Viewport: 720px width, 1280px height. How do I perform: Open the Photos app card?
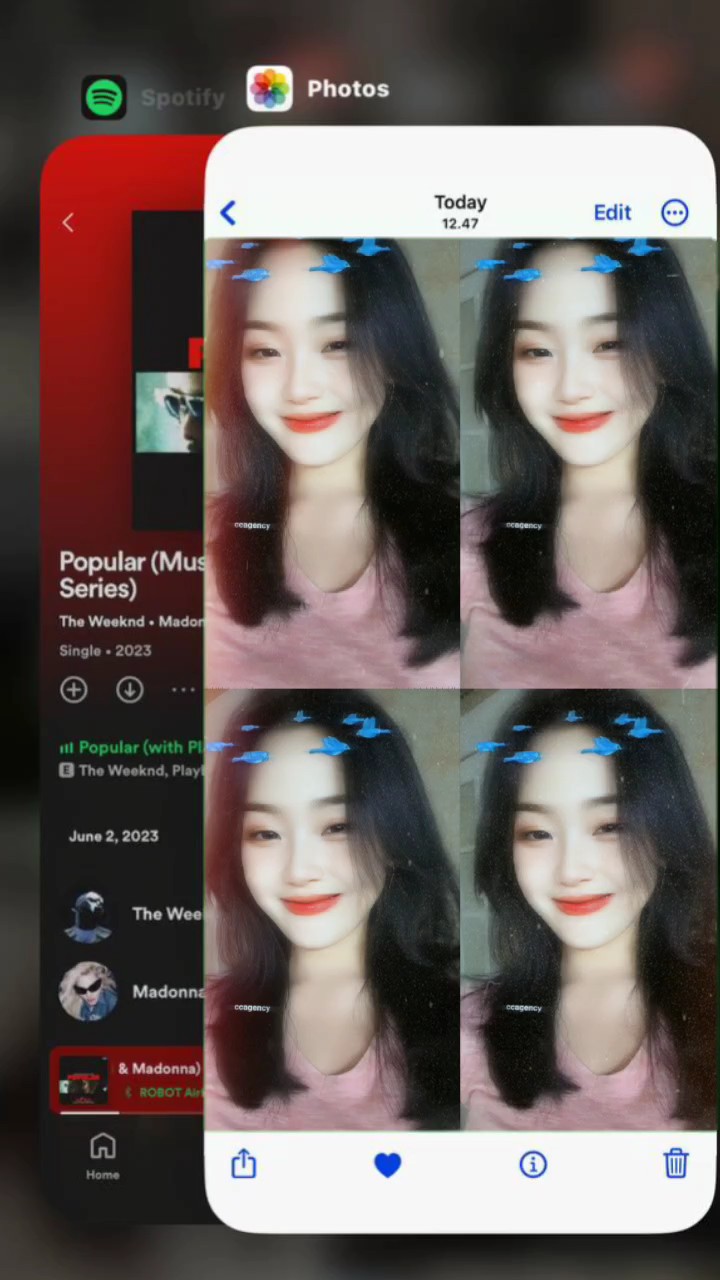[460, 680]
